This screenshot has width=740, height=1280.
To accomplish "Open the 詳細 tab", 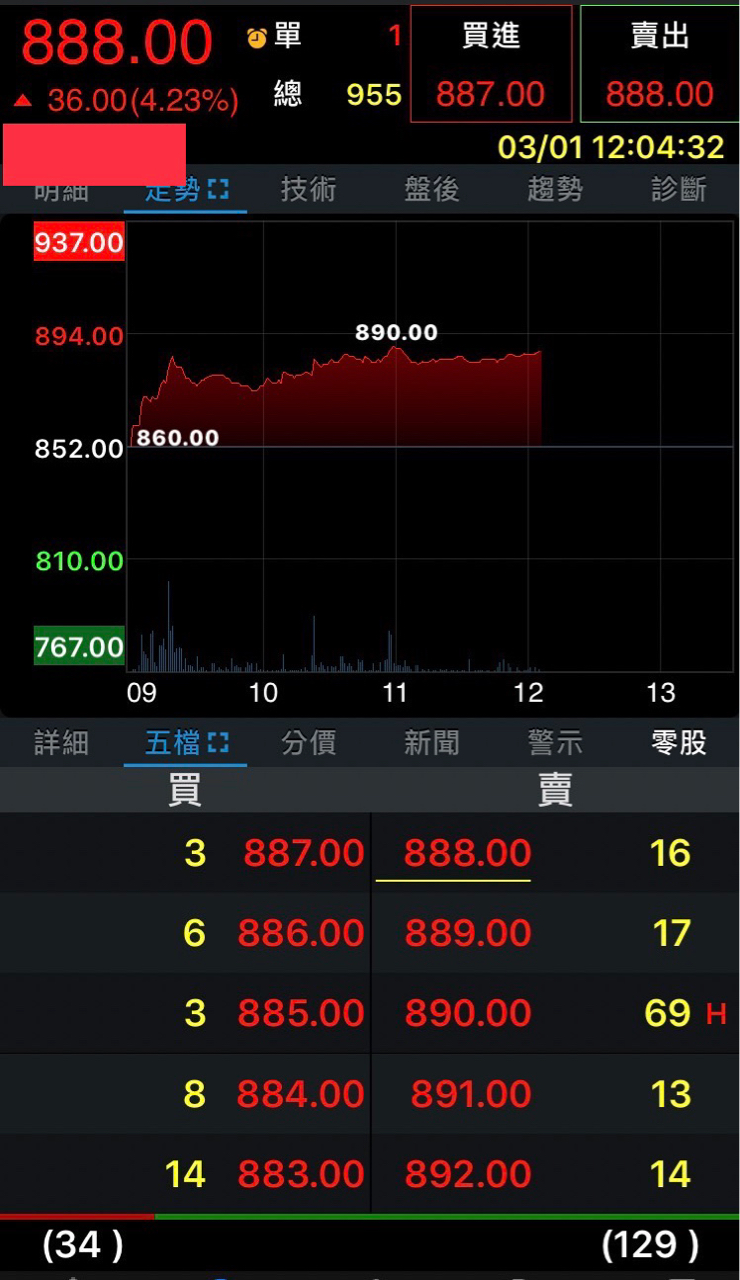I will 62,743.
